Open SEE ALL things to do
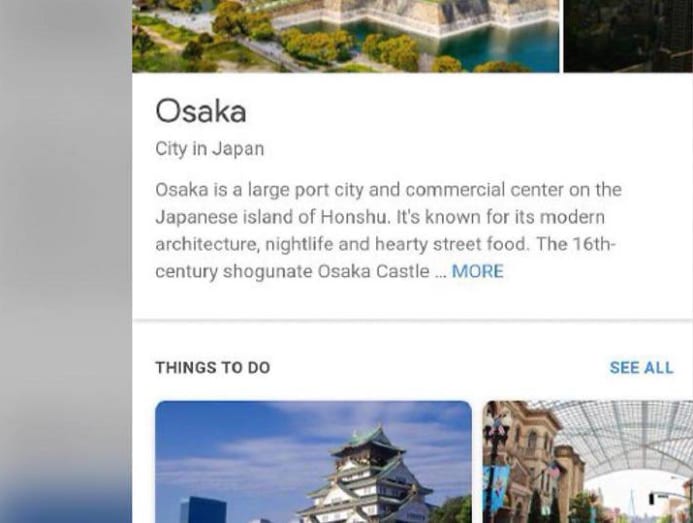 point(640,367)
